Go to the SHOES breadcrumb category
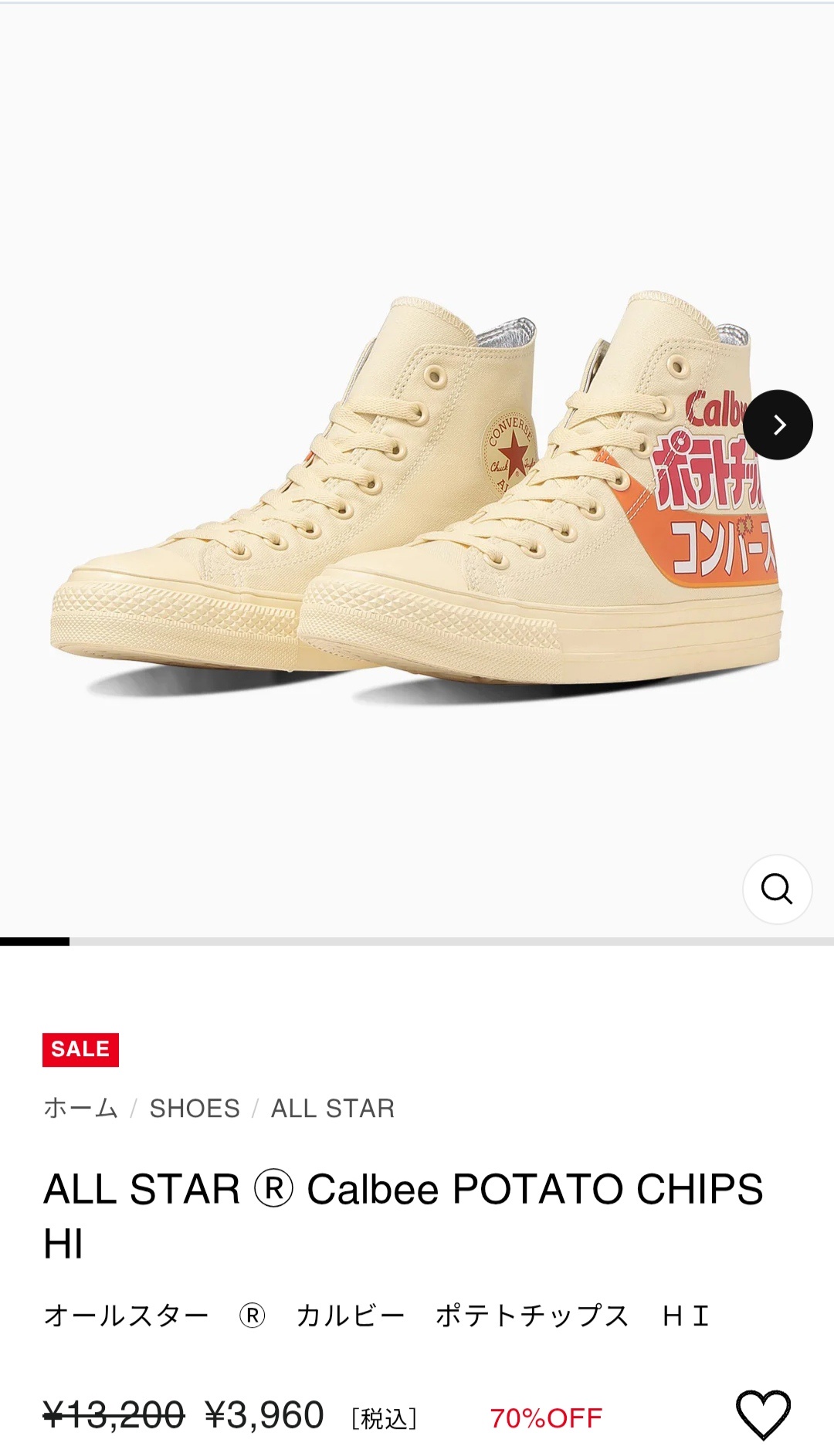Image resolution: width=834 pixels, height=1456 pixels. [195, 1108]
